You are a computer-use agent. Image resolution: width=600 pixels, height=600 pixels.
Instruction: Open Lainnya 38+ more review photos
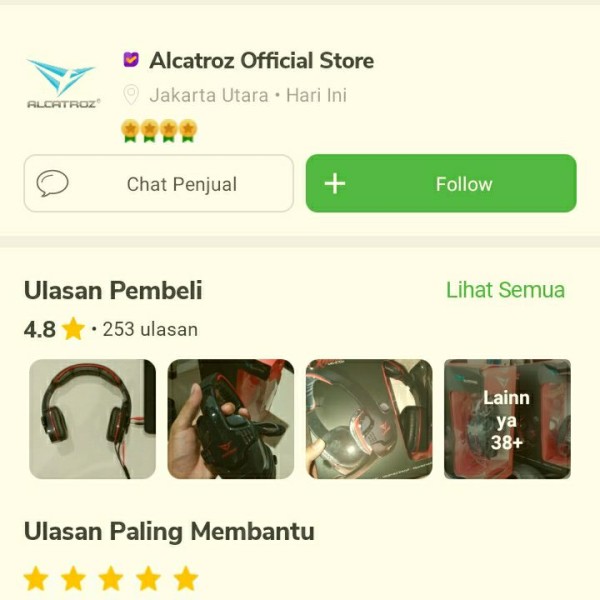(x=507, y=419)
